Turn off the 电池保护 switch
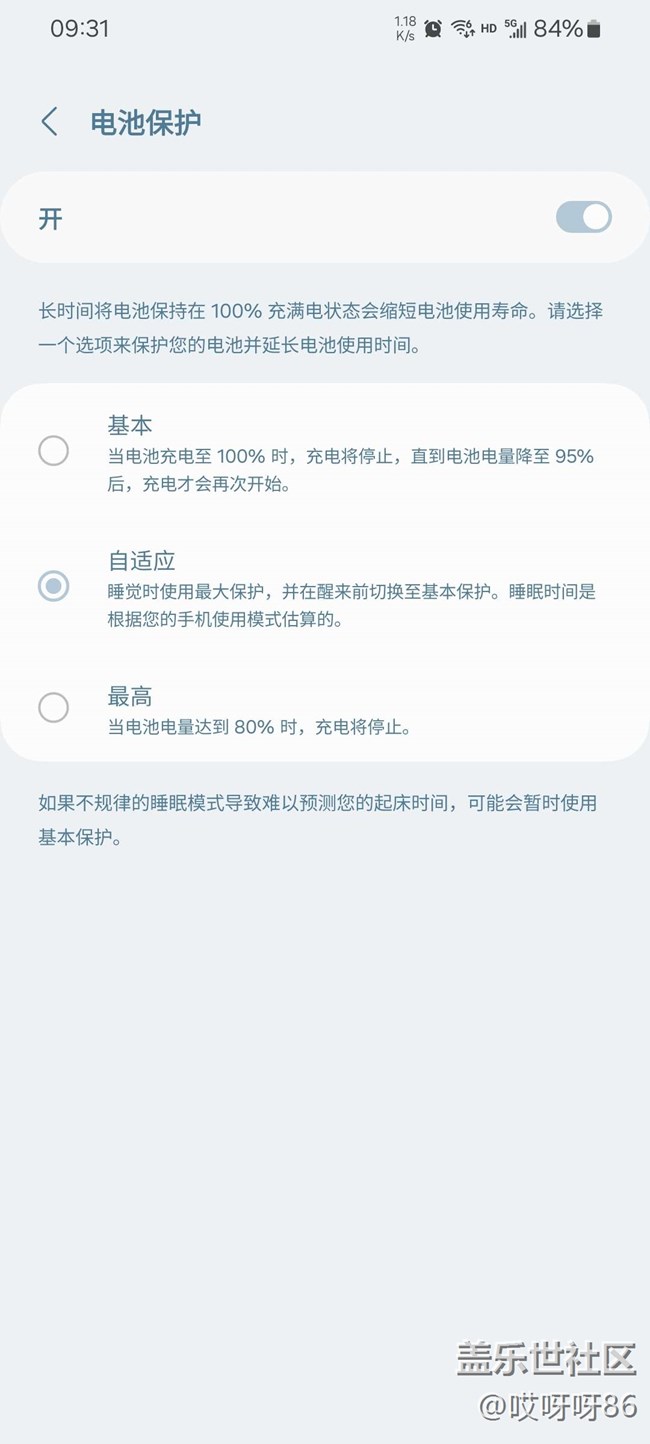The image size is (650, 1444). [584, 217]
